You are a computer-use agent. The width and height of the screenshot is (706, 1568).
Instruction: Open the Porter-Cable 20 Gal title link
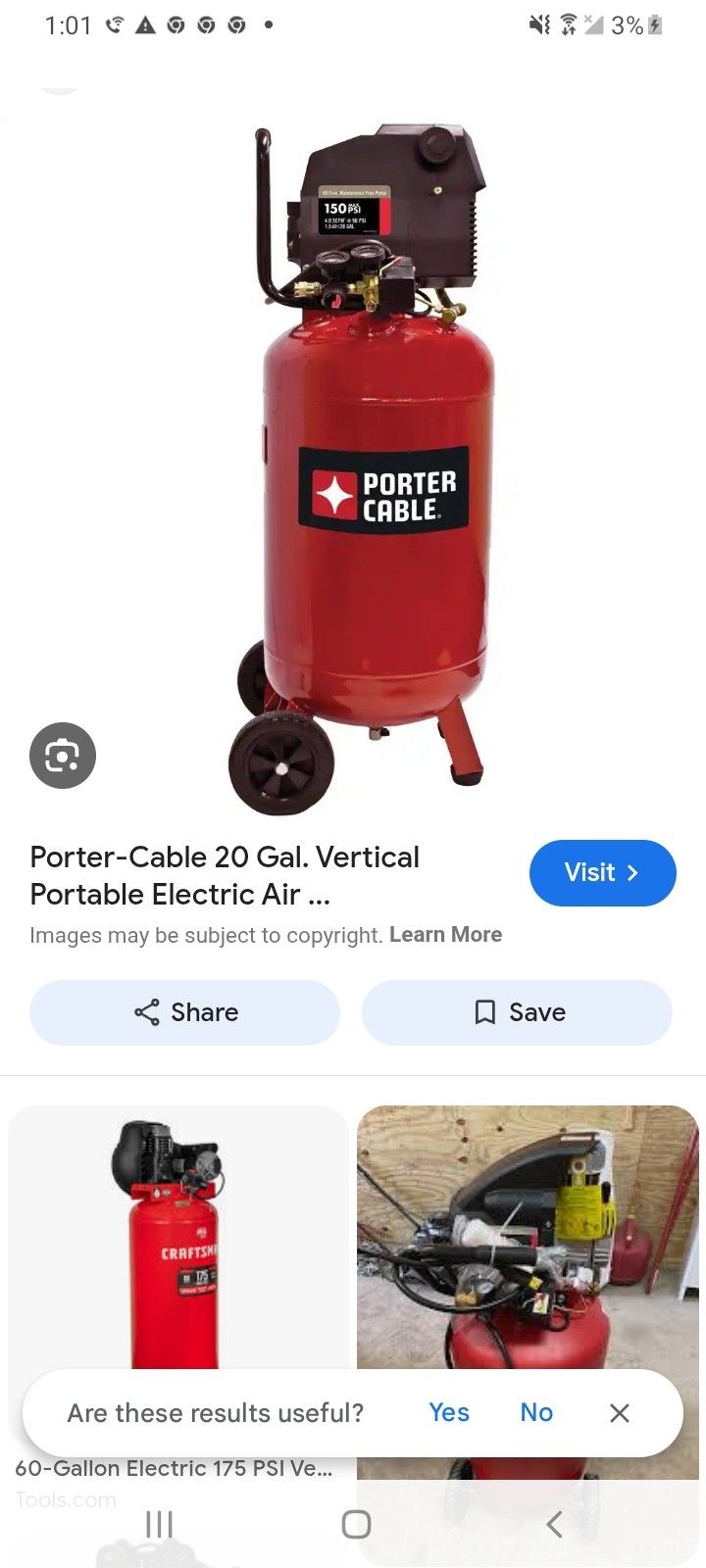coord(224,875)
